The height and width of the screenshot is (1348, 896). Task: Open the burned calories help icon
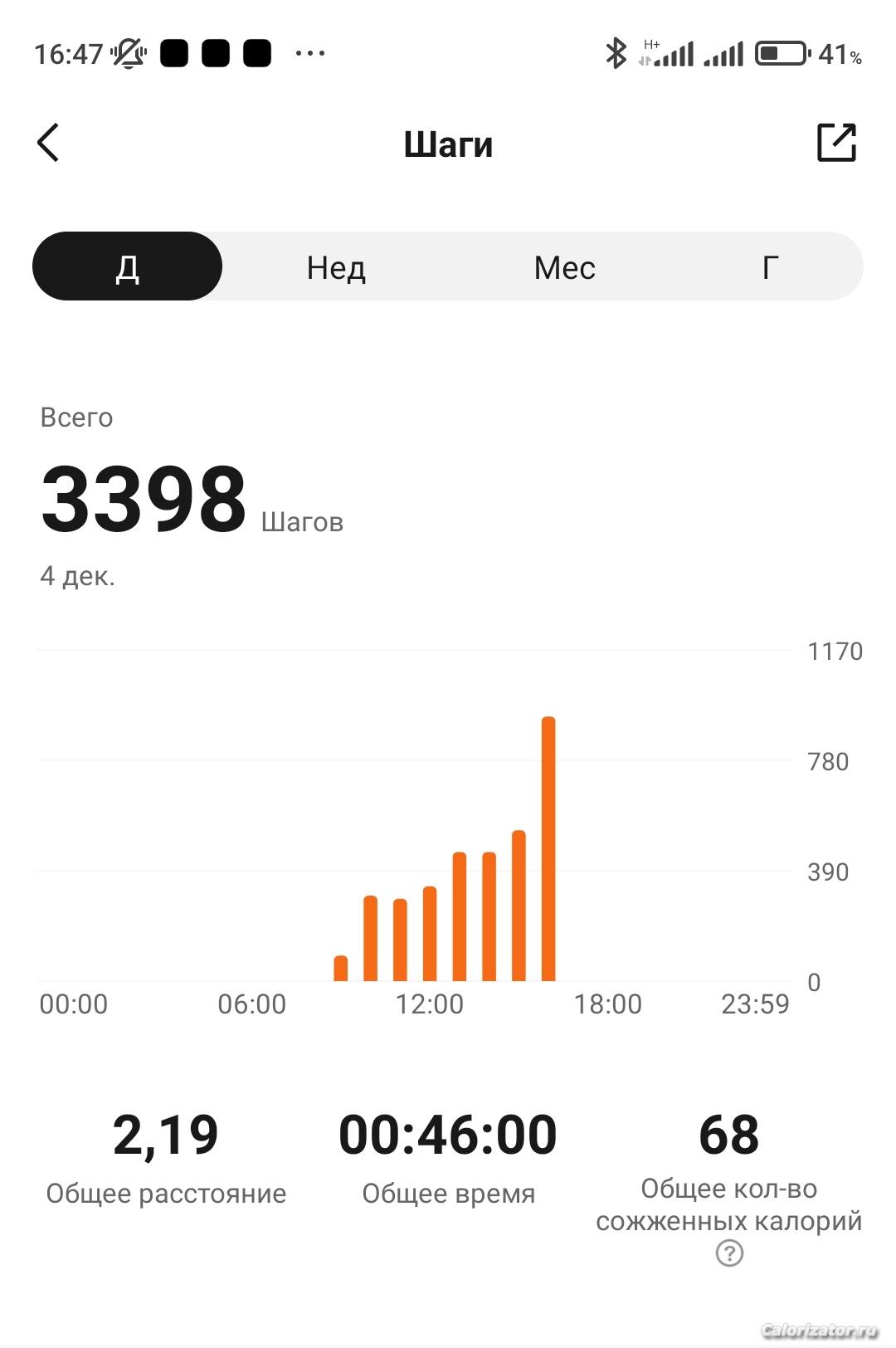coord(729,1253)
